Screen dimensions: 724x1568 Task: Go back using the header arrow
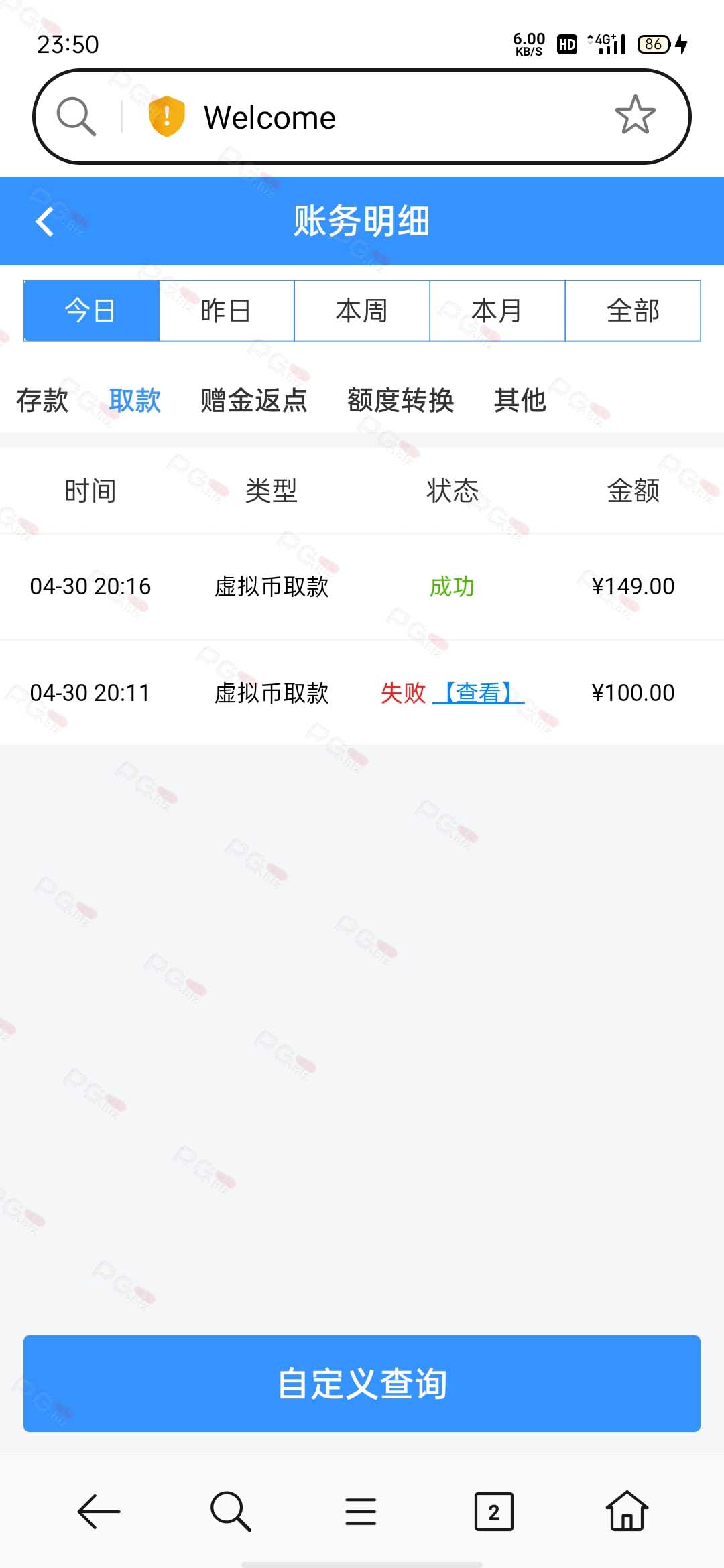point(45,222)
